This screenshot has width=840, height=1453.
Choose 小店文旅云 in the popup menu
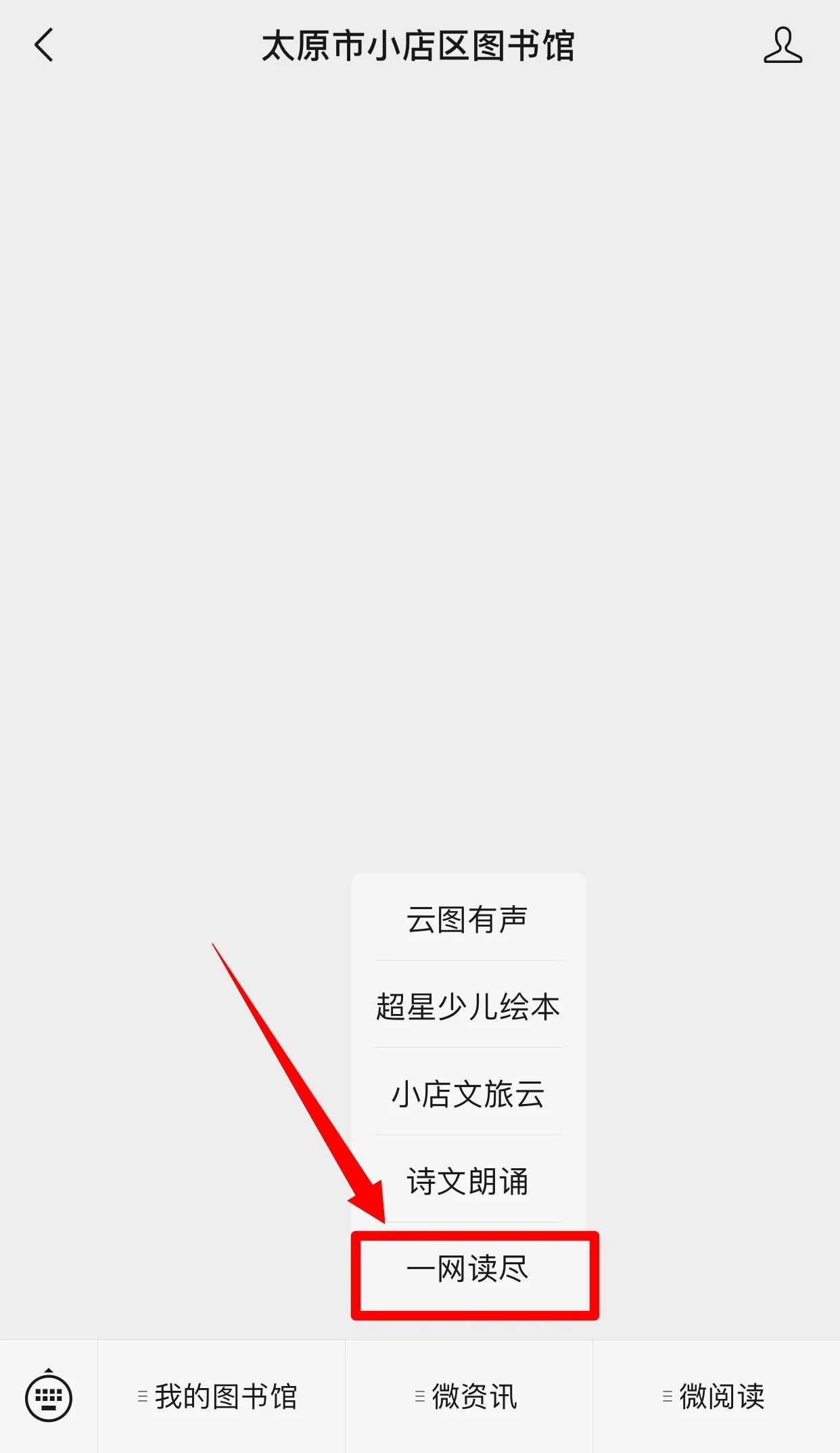[x=468, y=1094]
